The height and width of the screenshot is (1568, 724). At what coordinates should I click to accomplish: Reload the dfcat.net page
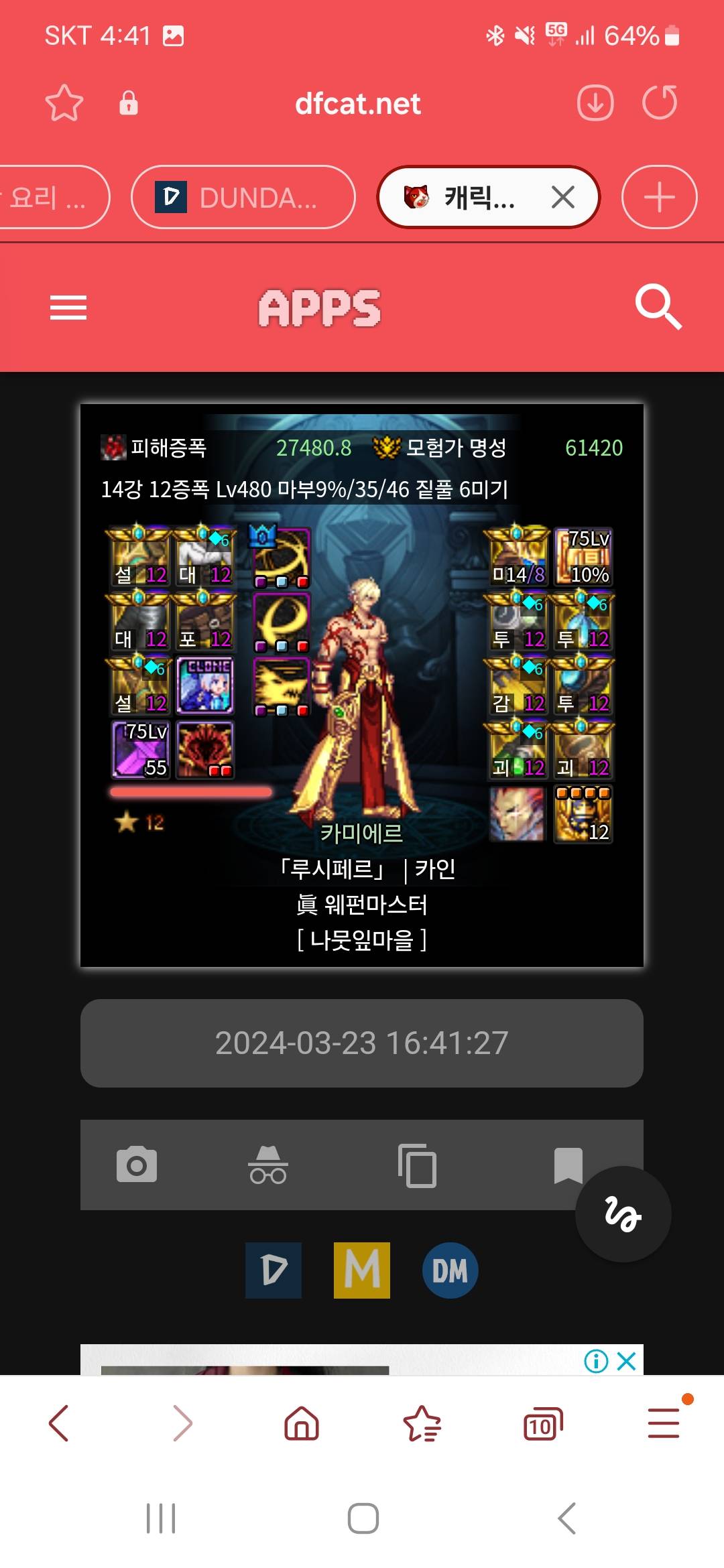(660, 103)
